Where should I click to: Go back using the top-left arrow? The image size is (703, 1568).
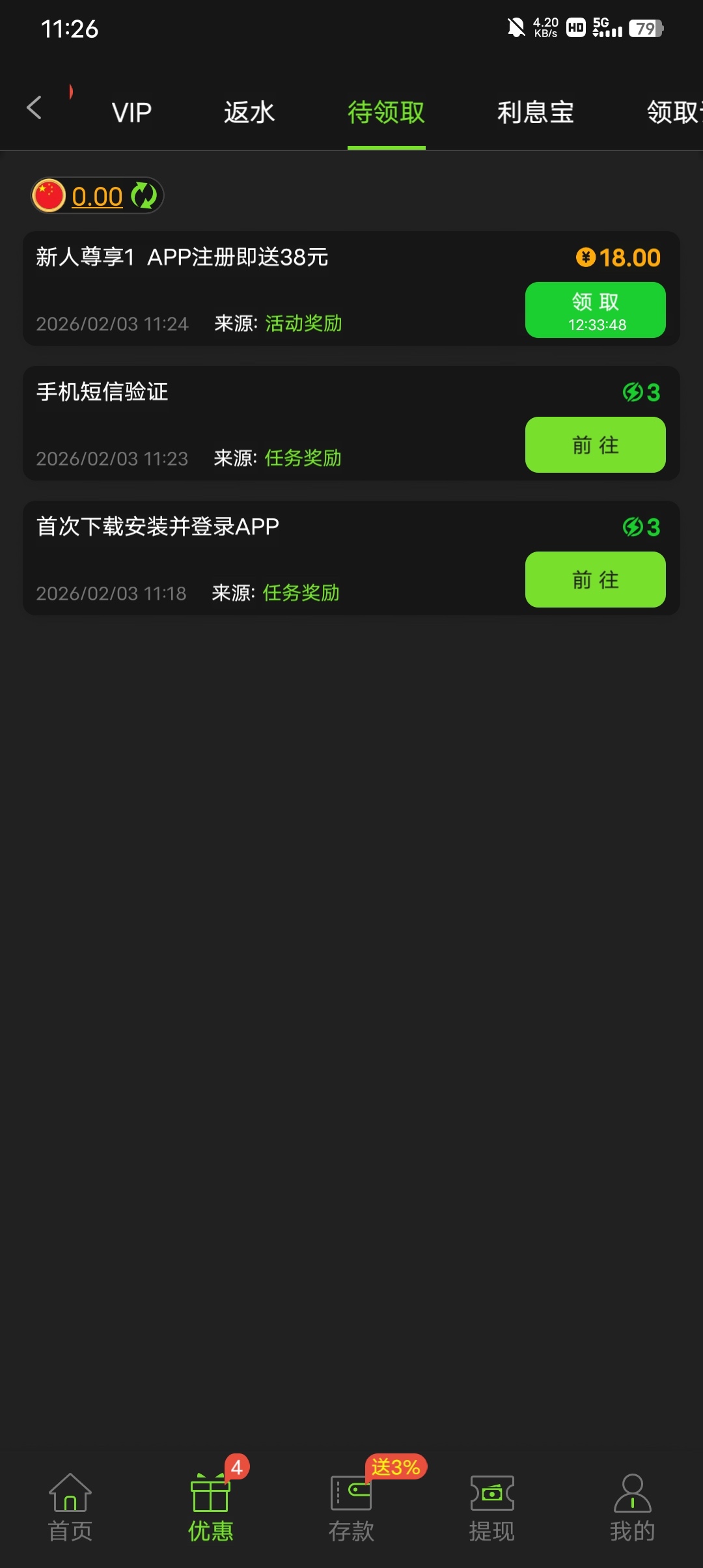34,108
